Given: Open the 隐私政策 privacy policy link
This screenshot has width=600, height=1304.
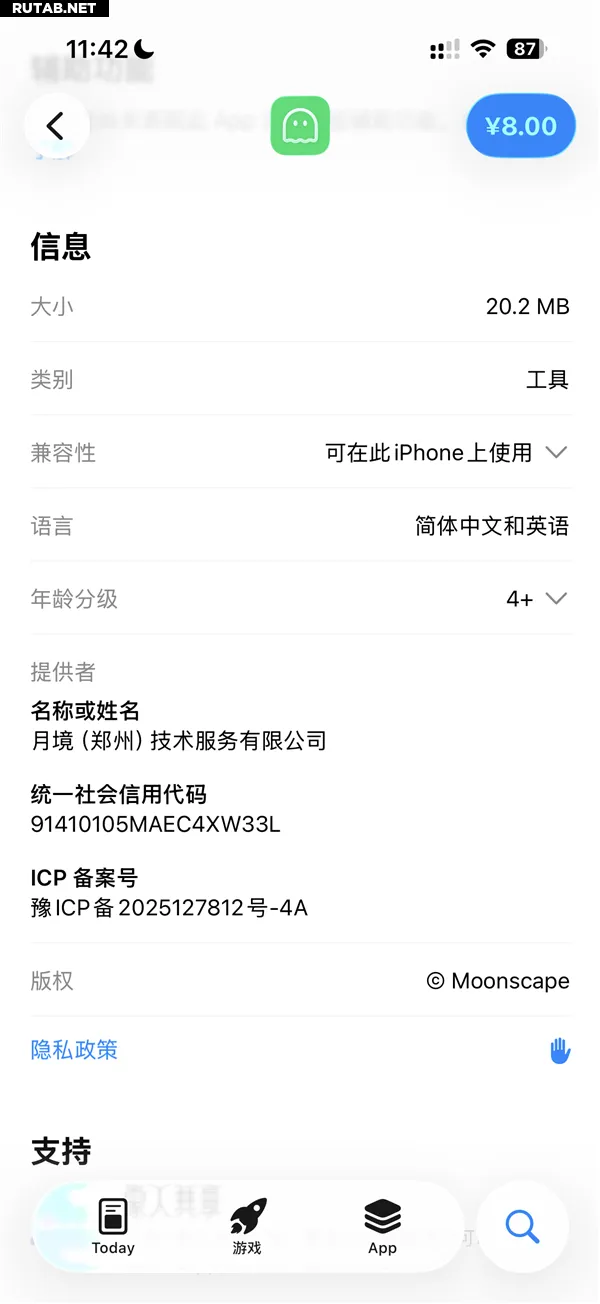Looking at the screenshot, I should (75, 1050).
